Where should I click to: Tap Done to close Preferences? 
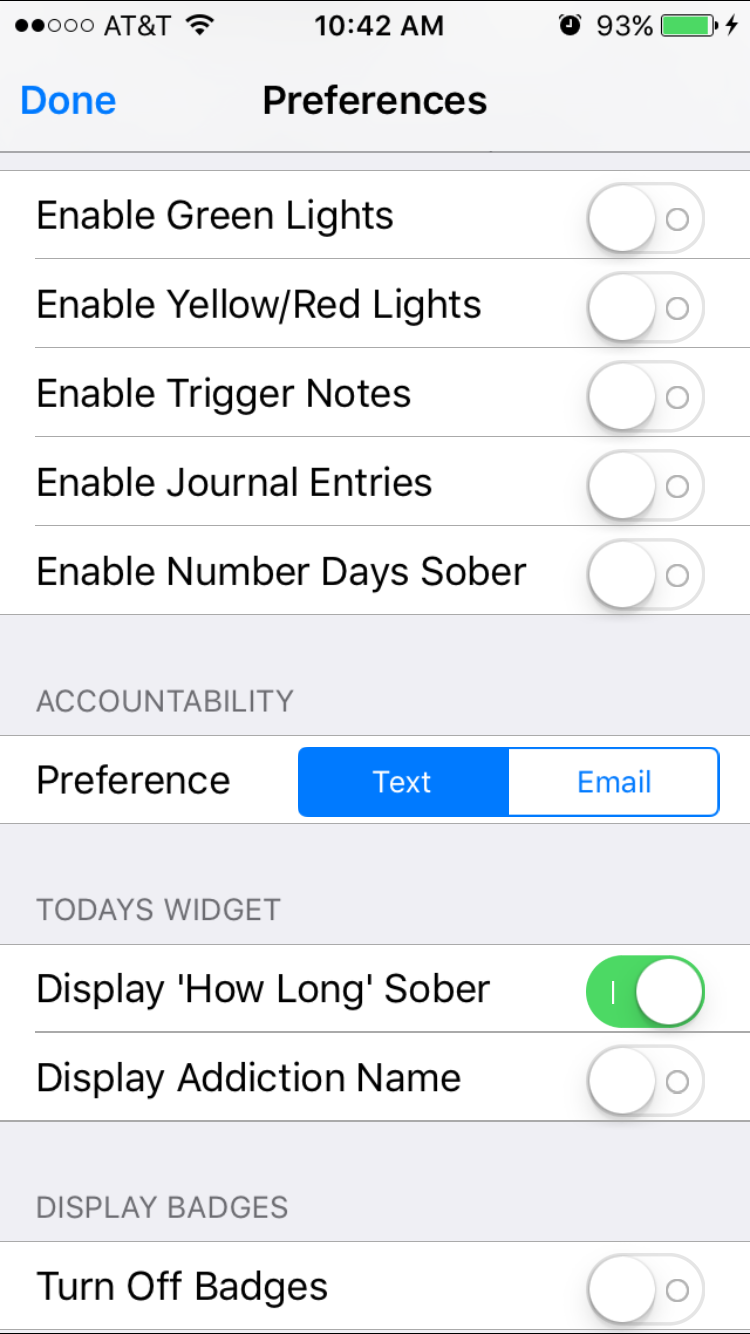point(68,101)
